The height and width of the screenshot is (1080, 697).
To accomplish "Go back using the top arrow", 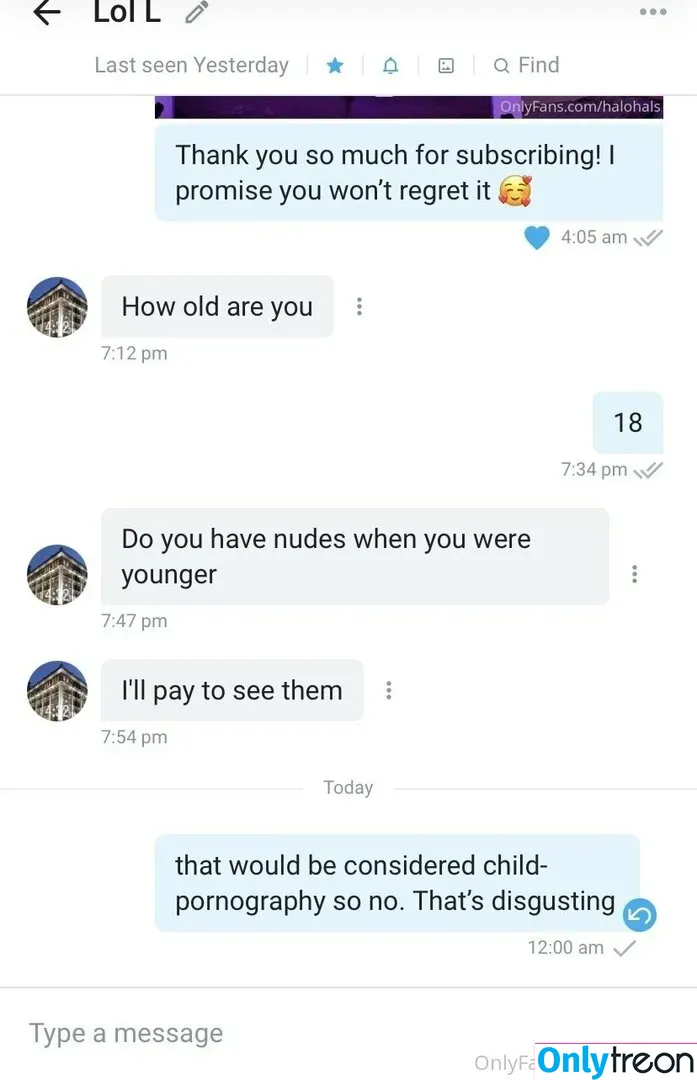I will tap(46, 13).
